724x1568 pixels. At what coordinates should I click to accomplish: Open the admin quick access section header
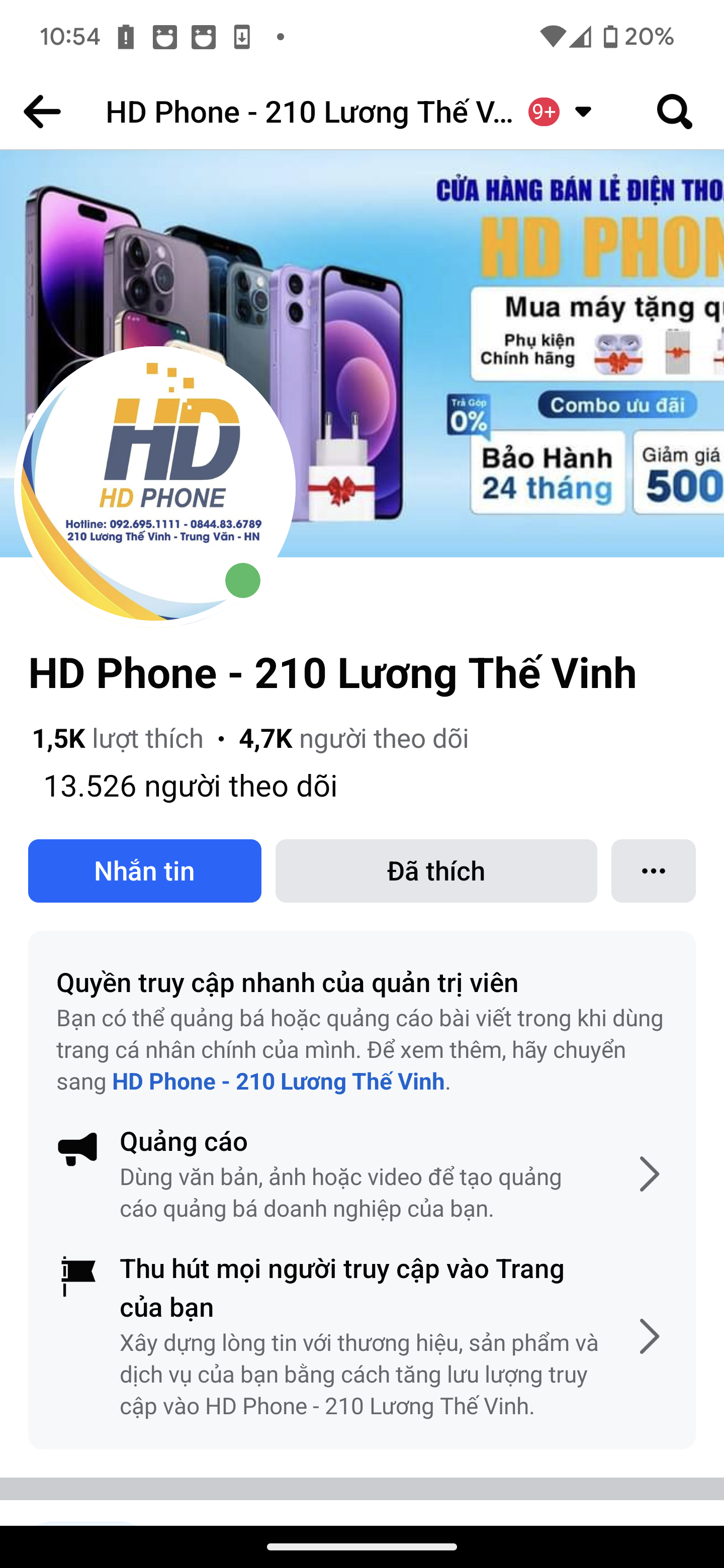pos(286,984)
